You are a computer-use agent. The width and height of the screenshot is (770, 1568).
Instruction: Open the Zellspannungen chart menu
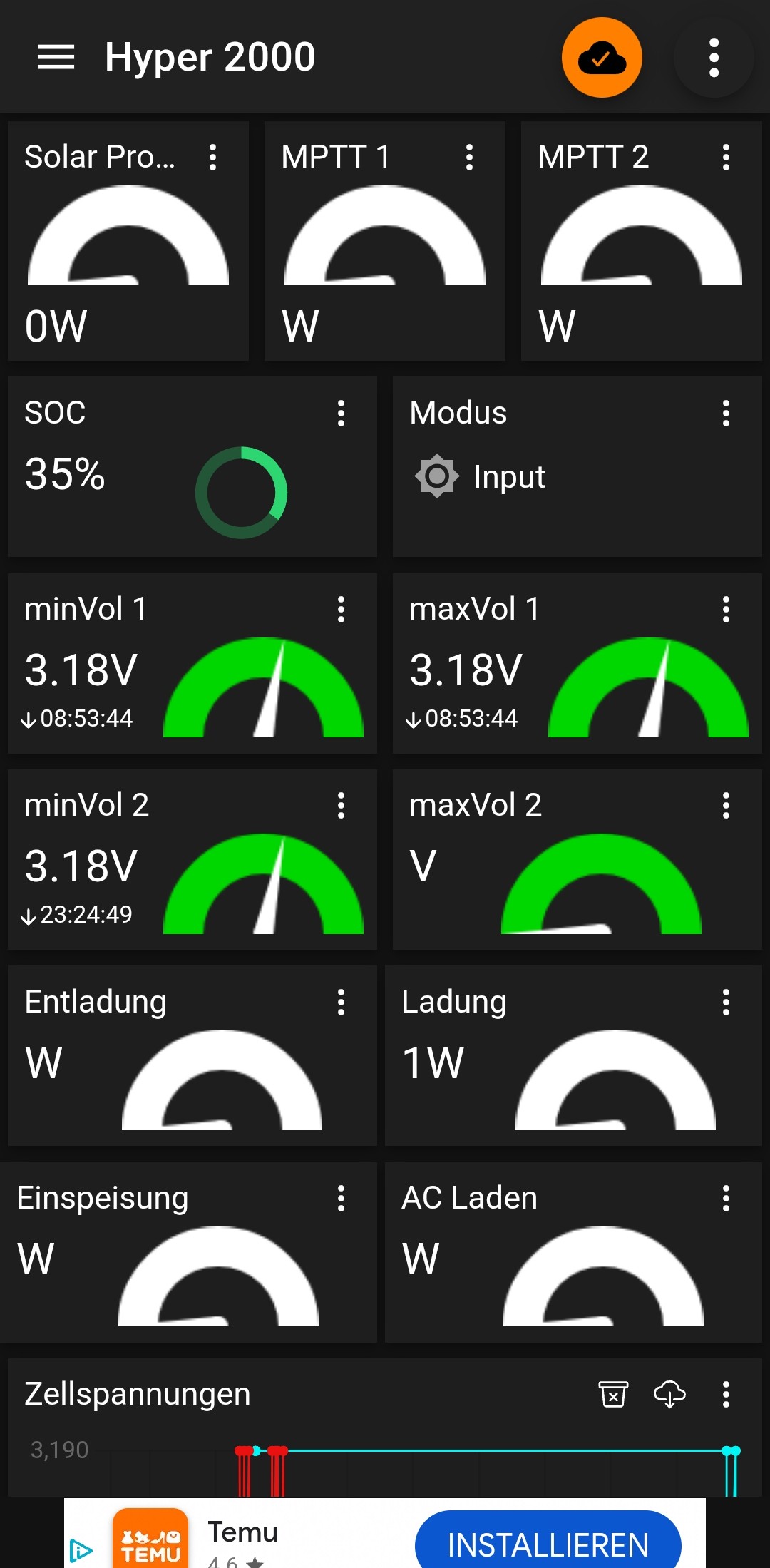click(726, 1394)
